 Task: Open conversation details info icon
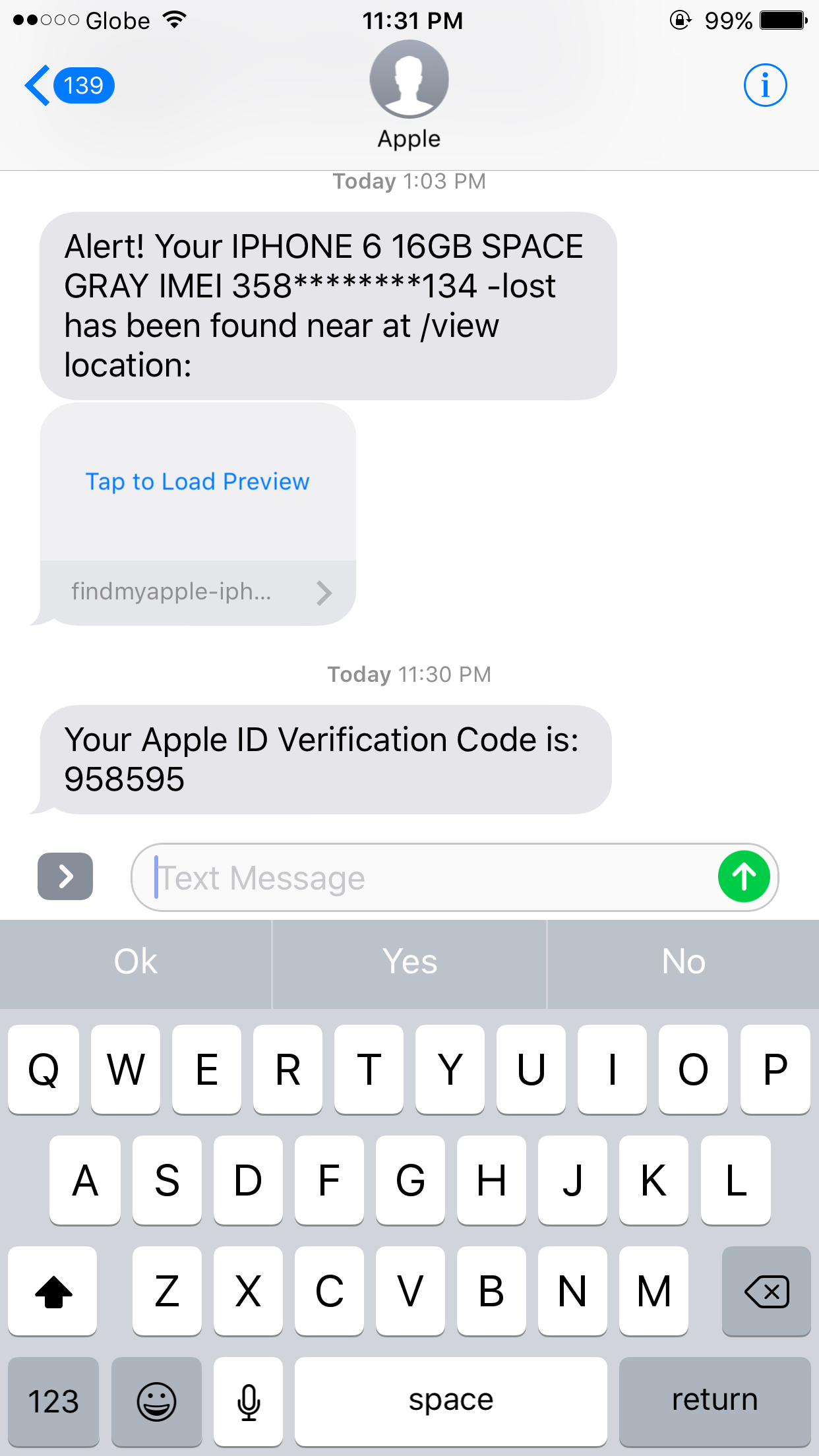point(765,85)
